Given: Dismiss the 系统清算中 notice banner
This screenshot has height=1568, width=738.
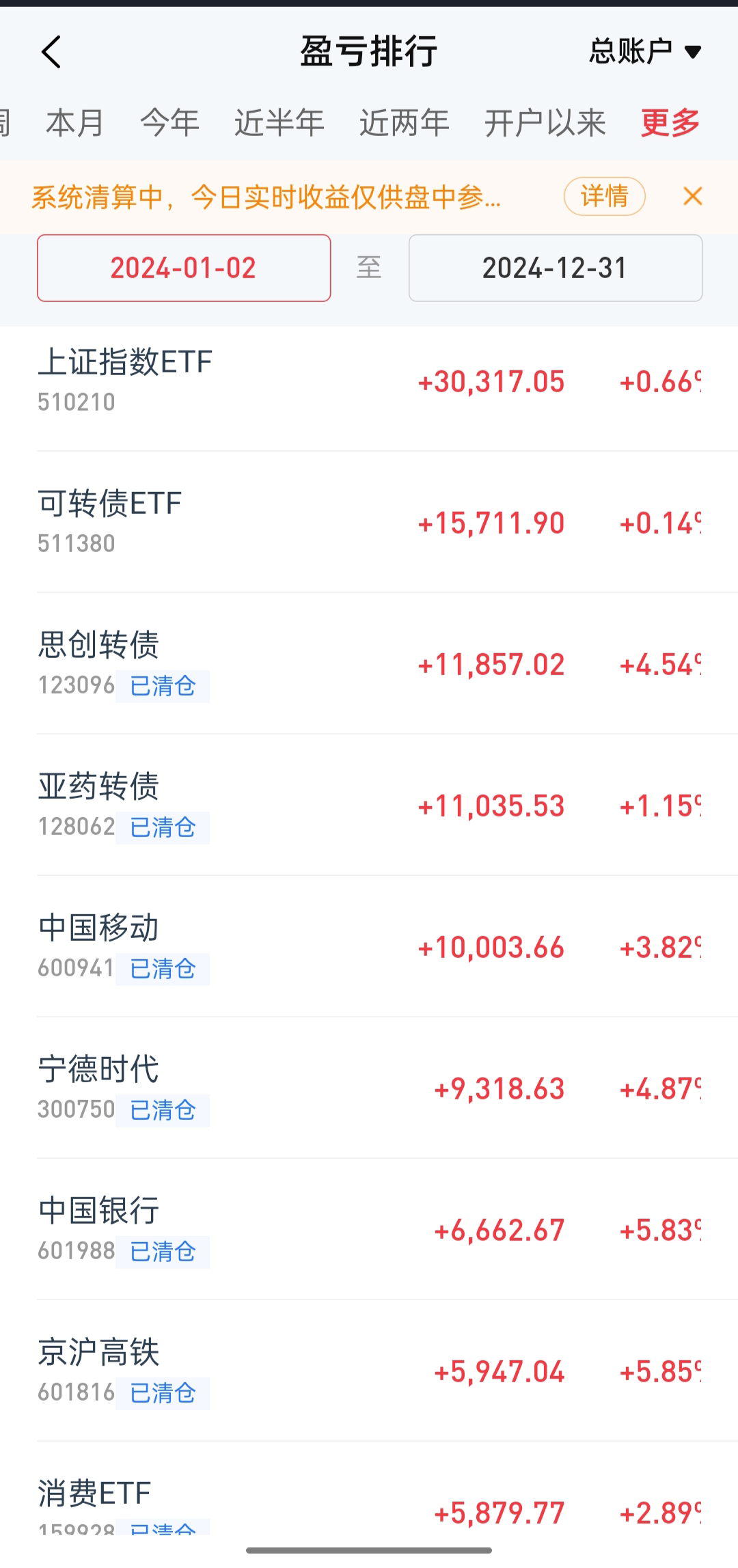Looking at the screenshot, I should (x=692, y=197).
